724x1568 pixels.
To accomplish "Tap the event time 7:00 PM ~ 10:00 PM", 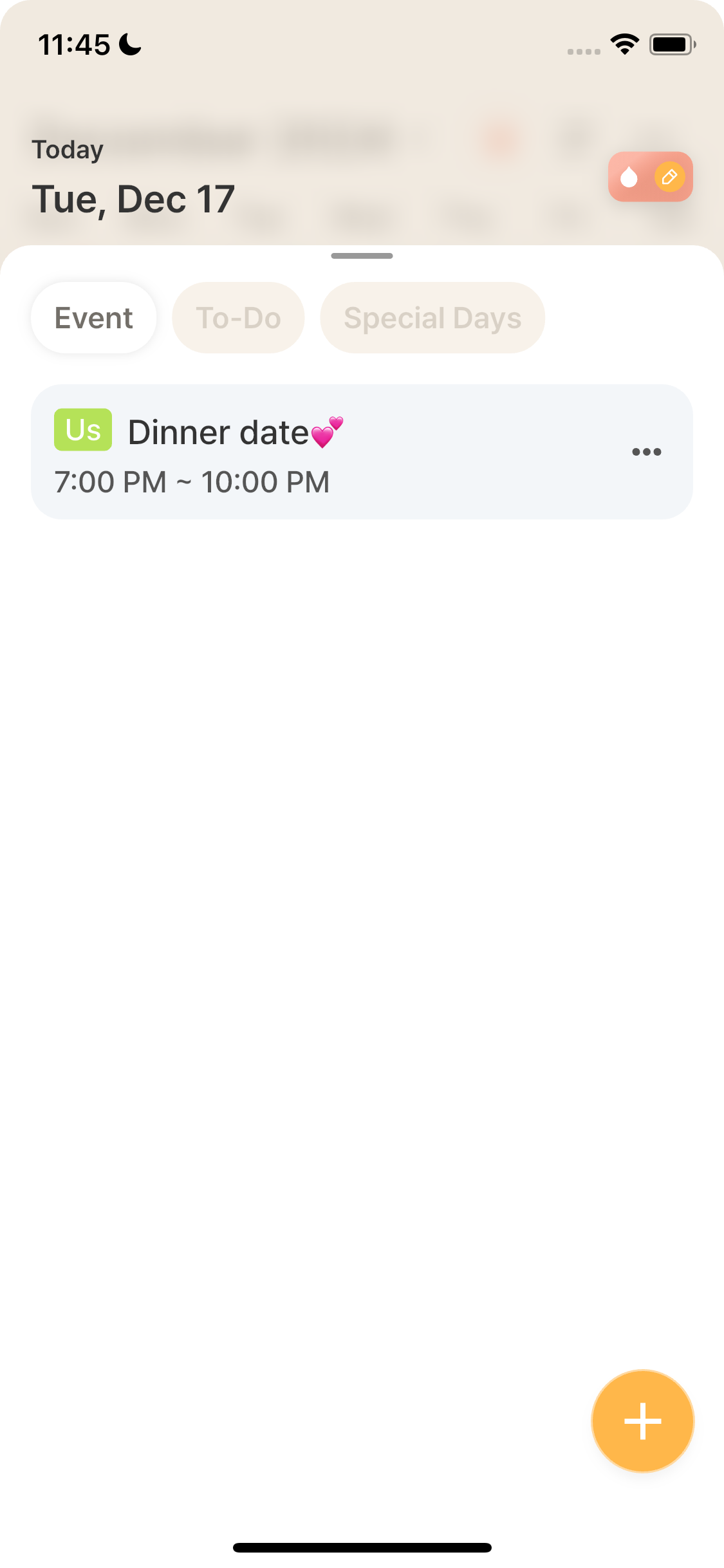I will [192, 481].
